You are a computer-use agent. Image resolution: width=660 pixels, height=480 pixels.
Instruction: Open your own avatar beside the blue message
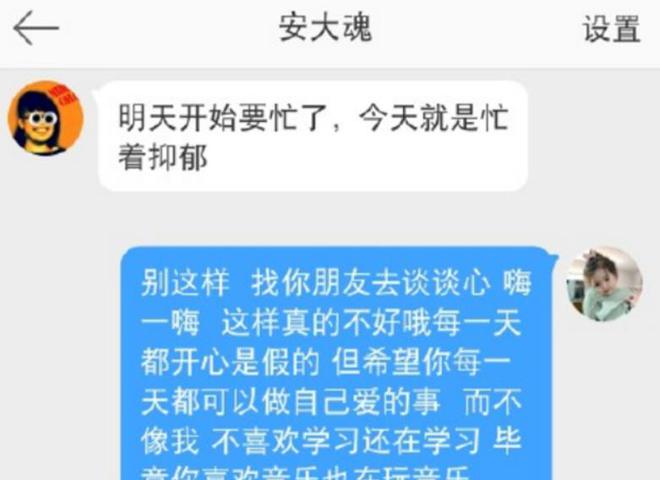tap(604, 284)
